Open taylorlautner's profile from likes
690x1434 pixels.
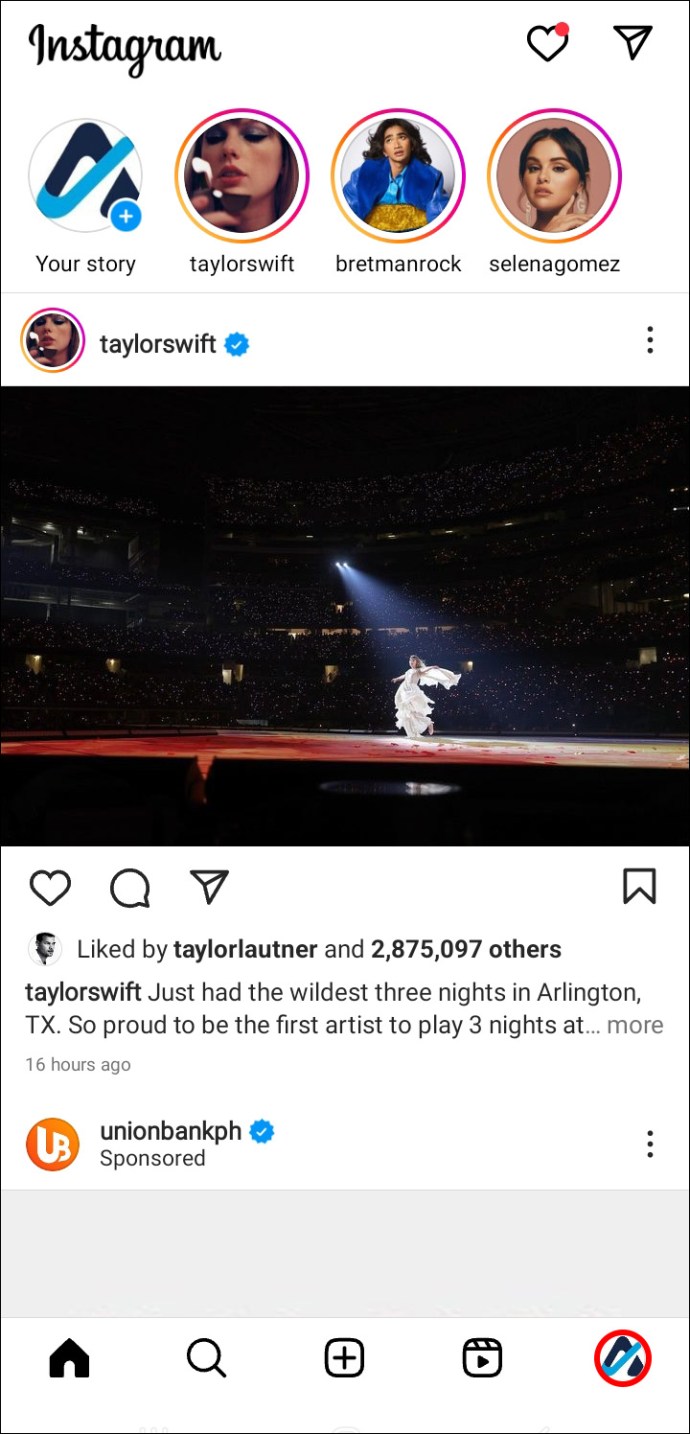[x=245, y=949]
